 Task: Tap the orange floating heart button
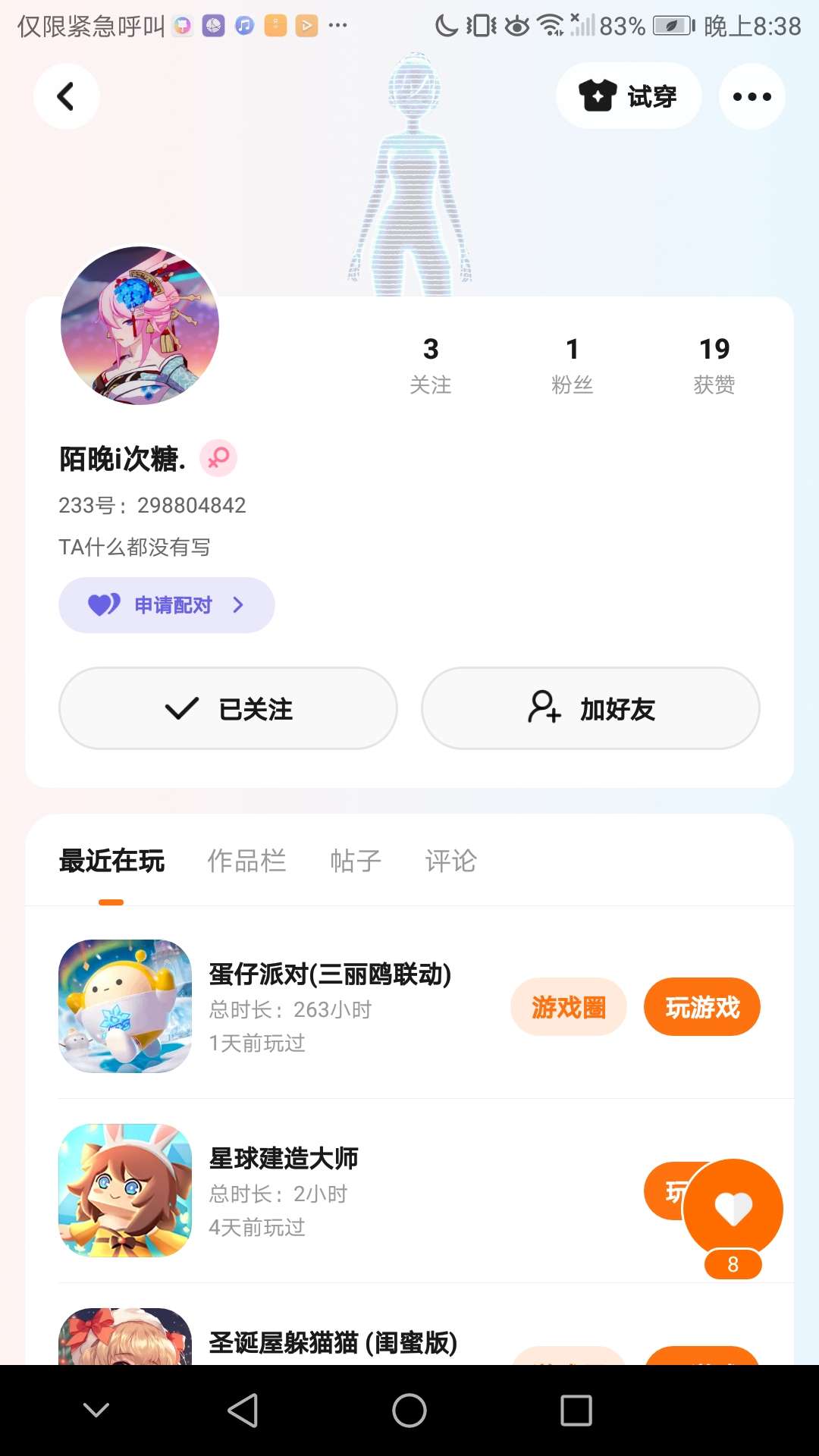733,1208
